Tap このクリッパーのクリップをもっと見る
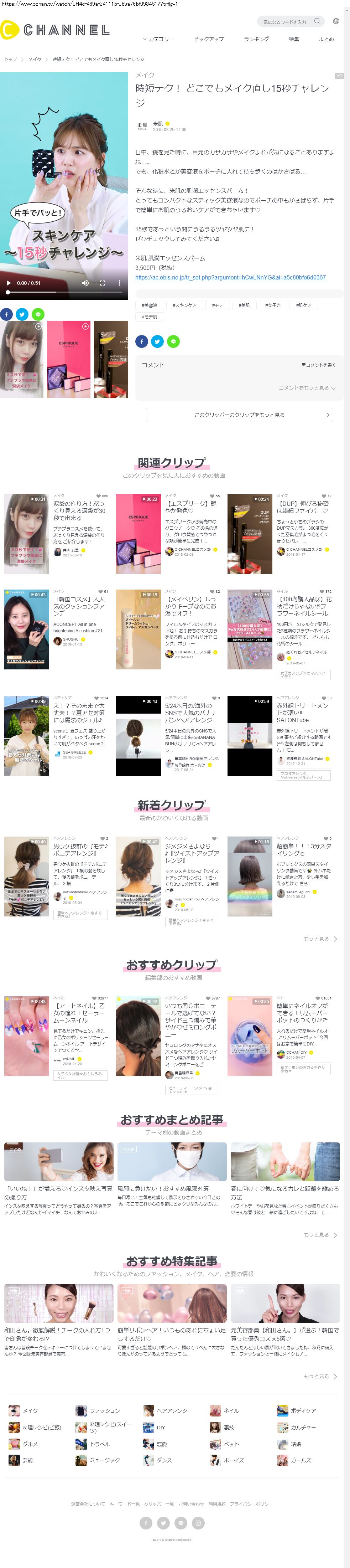 click(x=239, y=415)
